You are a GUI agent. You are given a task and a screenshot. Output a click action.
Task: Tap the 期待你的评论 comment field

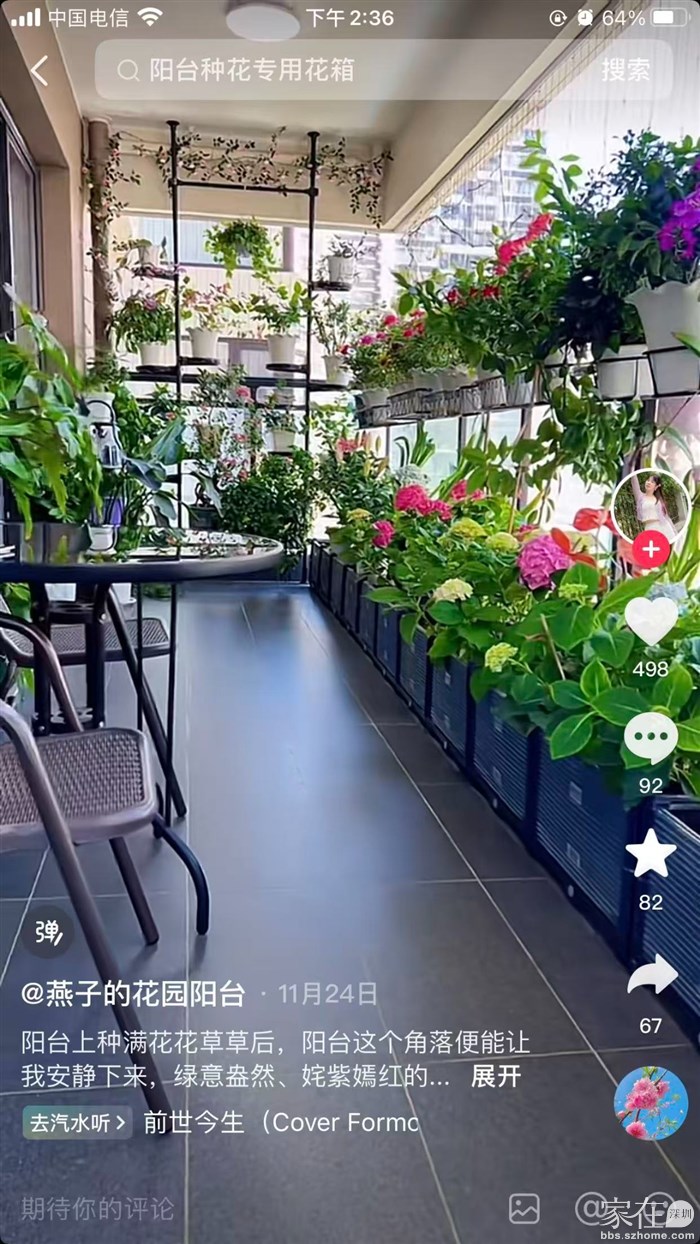coord(98,1208)
